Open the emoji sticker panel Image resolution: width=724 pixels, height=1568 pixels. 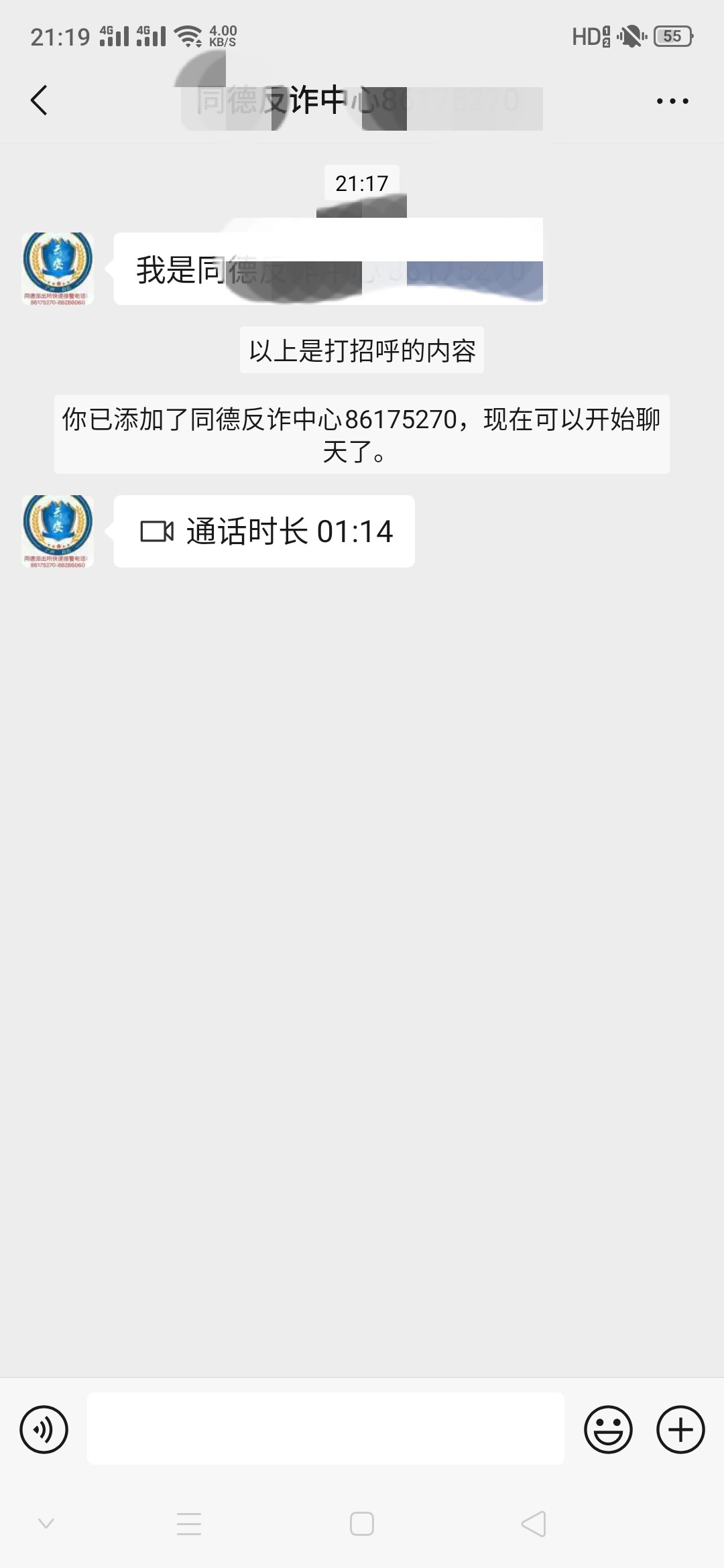(608, 1429)
